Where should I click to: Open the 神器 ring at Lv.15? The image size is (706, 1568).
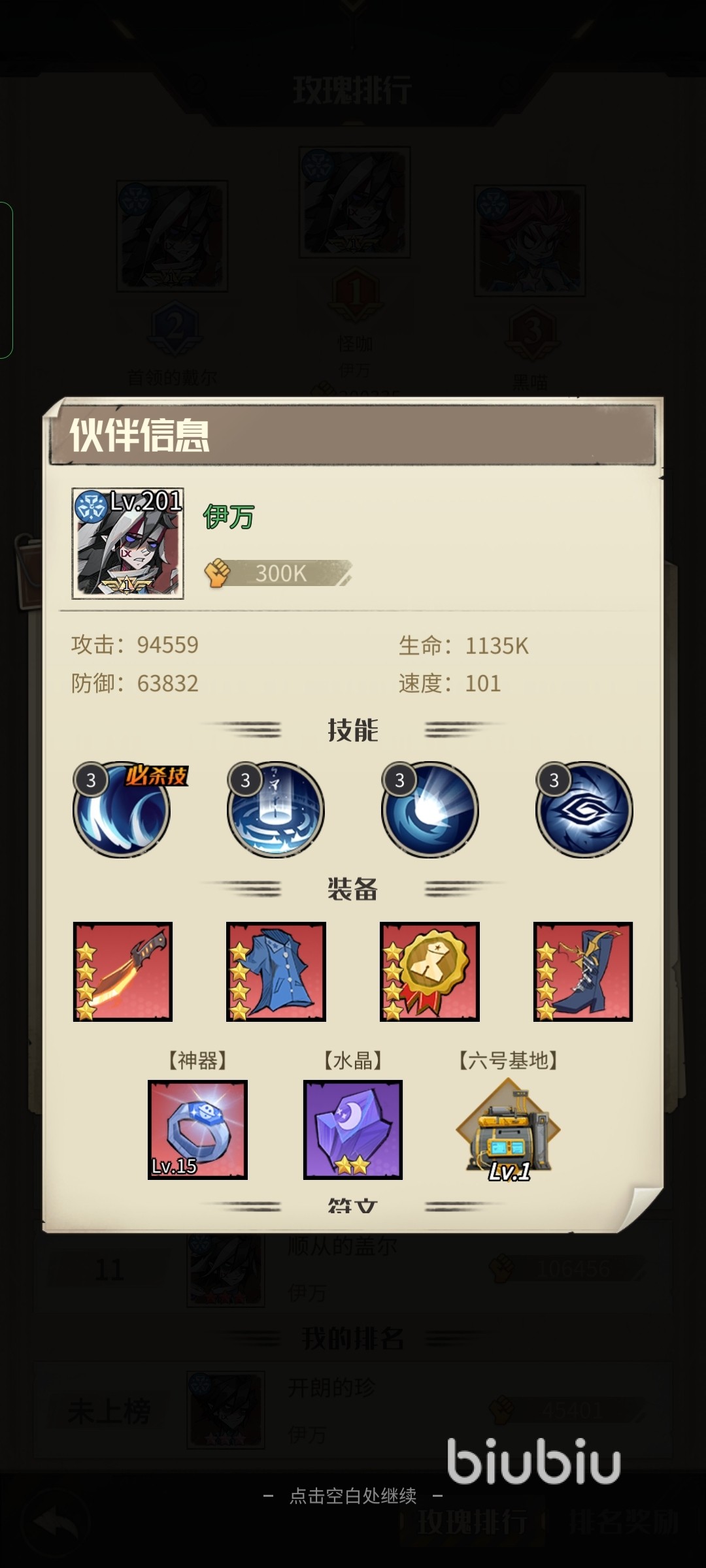pos(197,1130)
